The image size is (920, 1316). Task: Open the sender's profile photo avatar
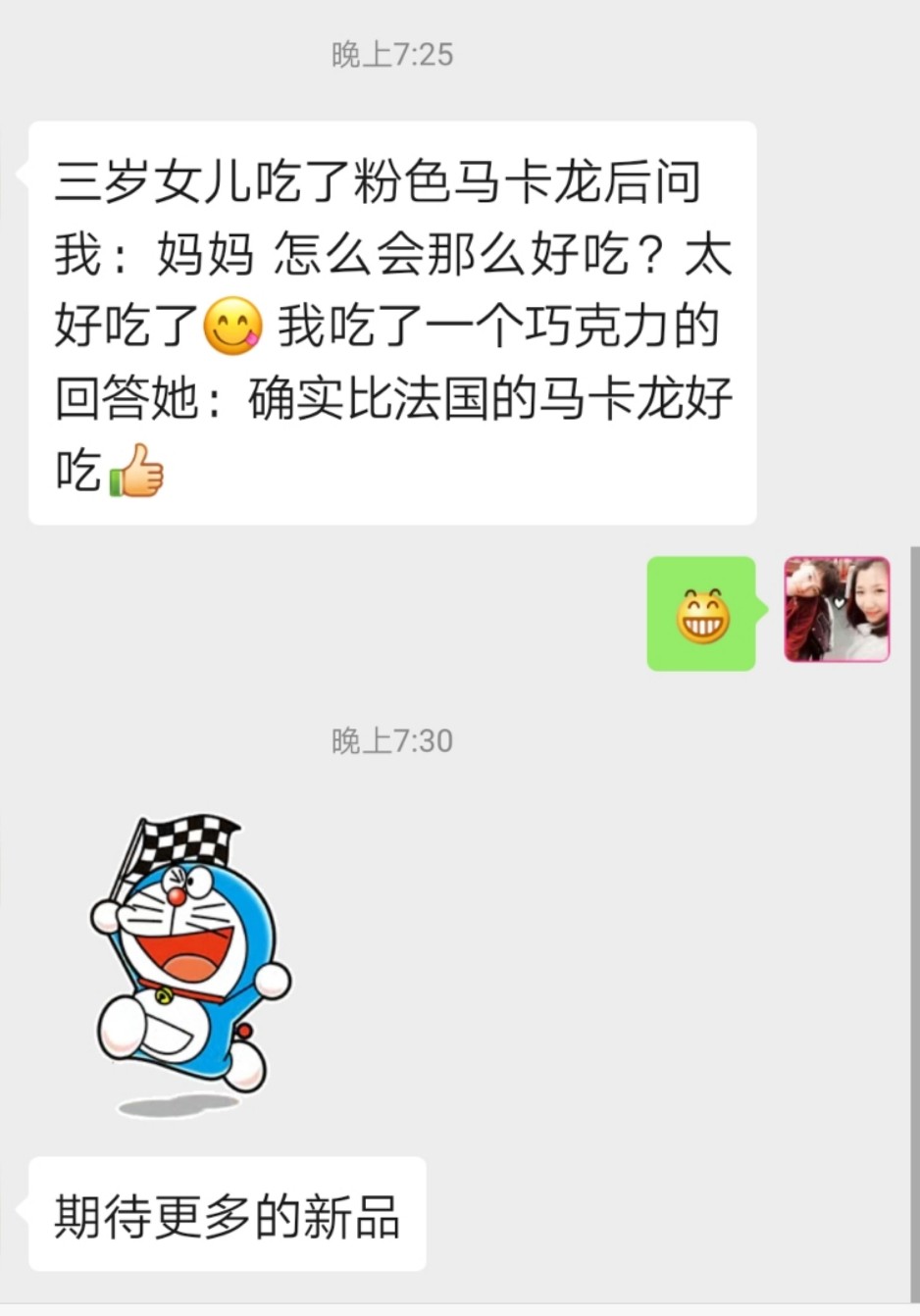coord(837,610)
